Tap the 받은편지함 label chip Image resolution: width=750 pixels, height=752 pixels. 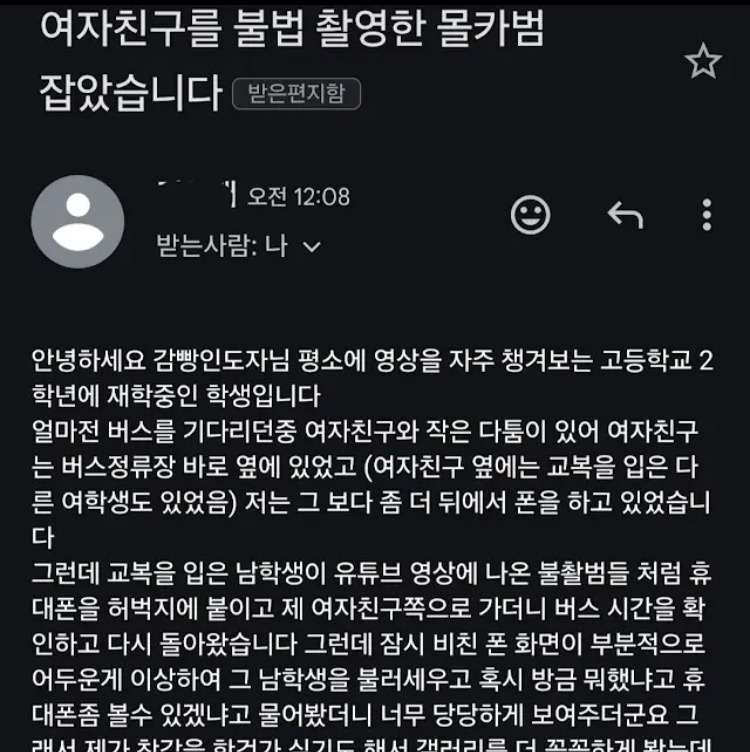coord(296,94)
